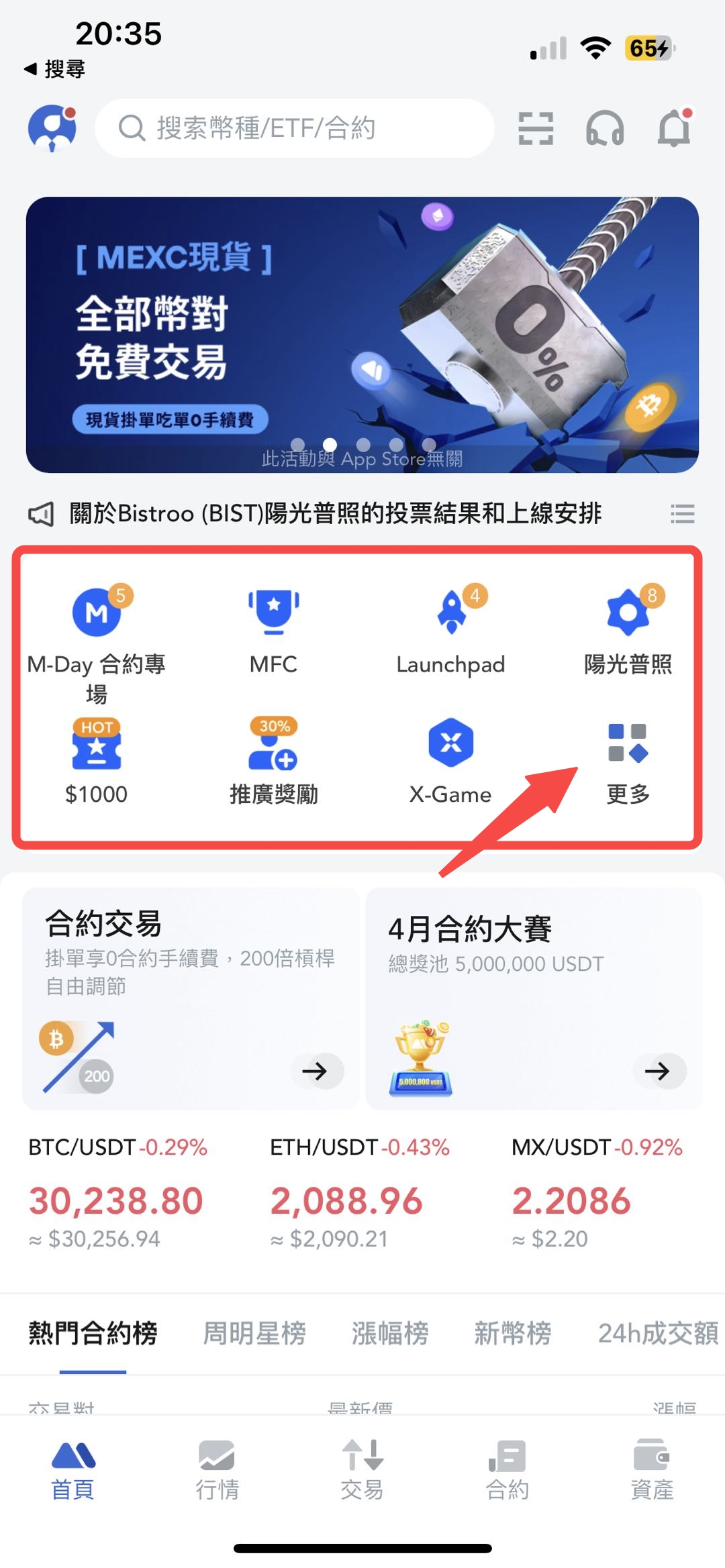Open the notifications bell
This screenshot has height=1568, width=725.
point(674,127)
